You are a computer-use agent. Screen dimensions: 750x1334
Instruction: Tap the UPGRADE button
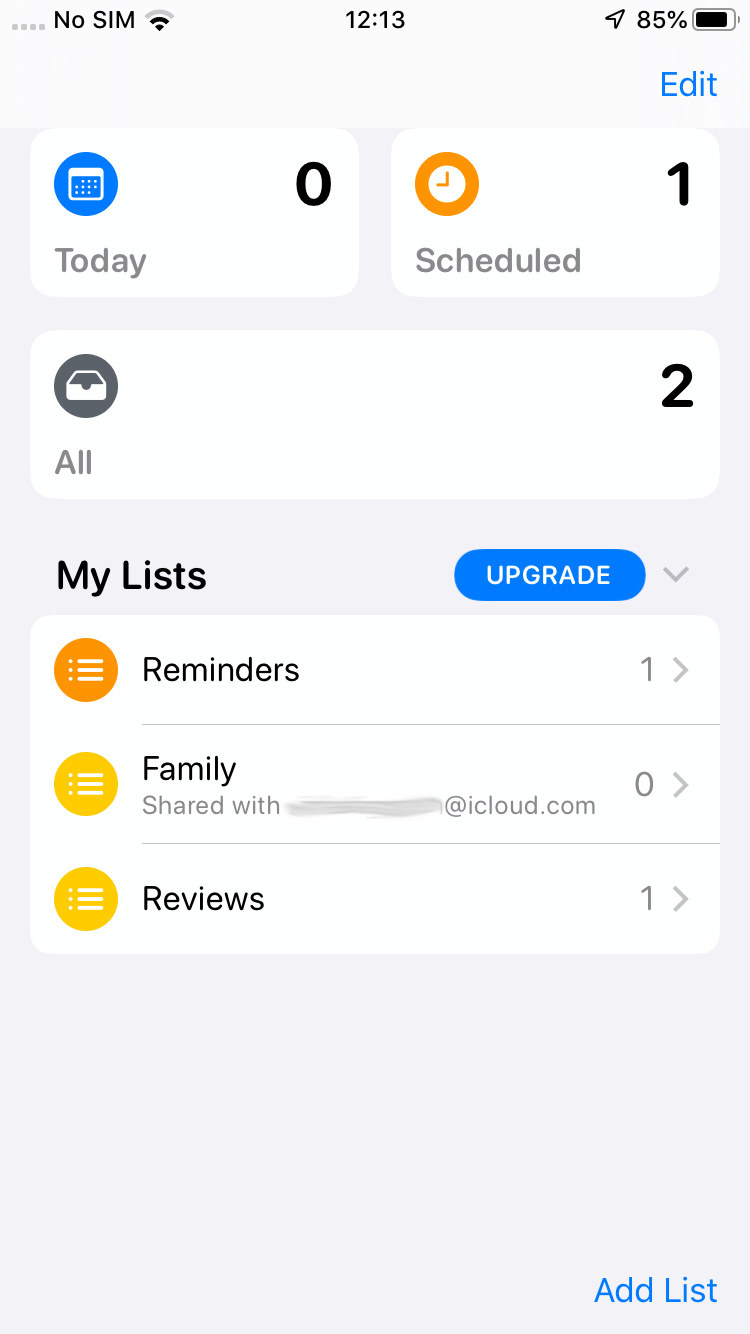(549, 575)
